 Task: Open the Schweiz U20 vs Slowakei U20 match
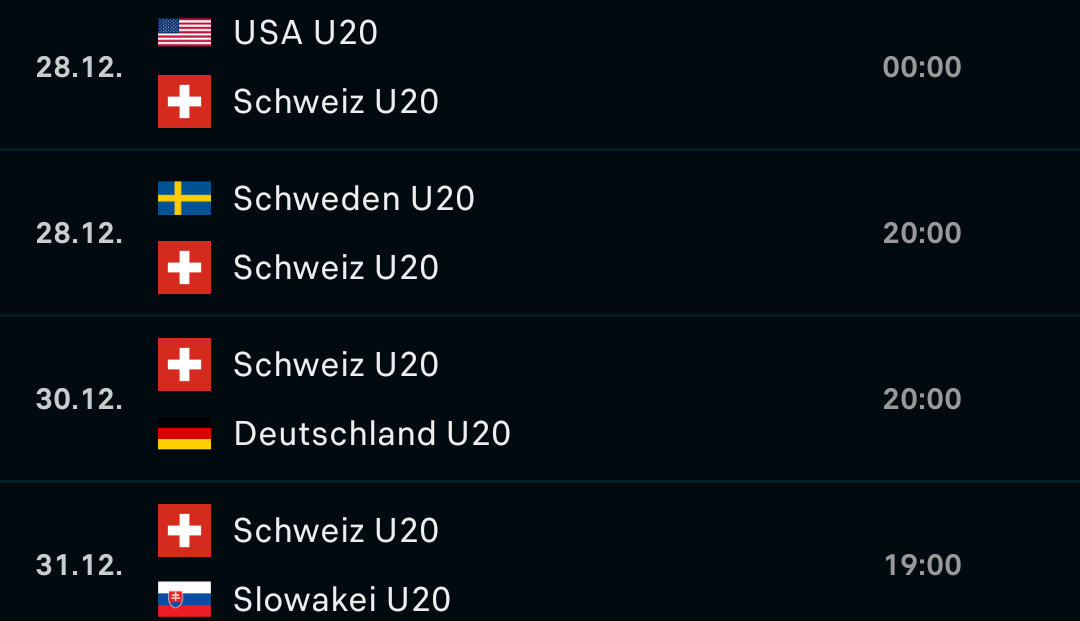tap(540, 564)
